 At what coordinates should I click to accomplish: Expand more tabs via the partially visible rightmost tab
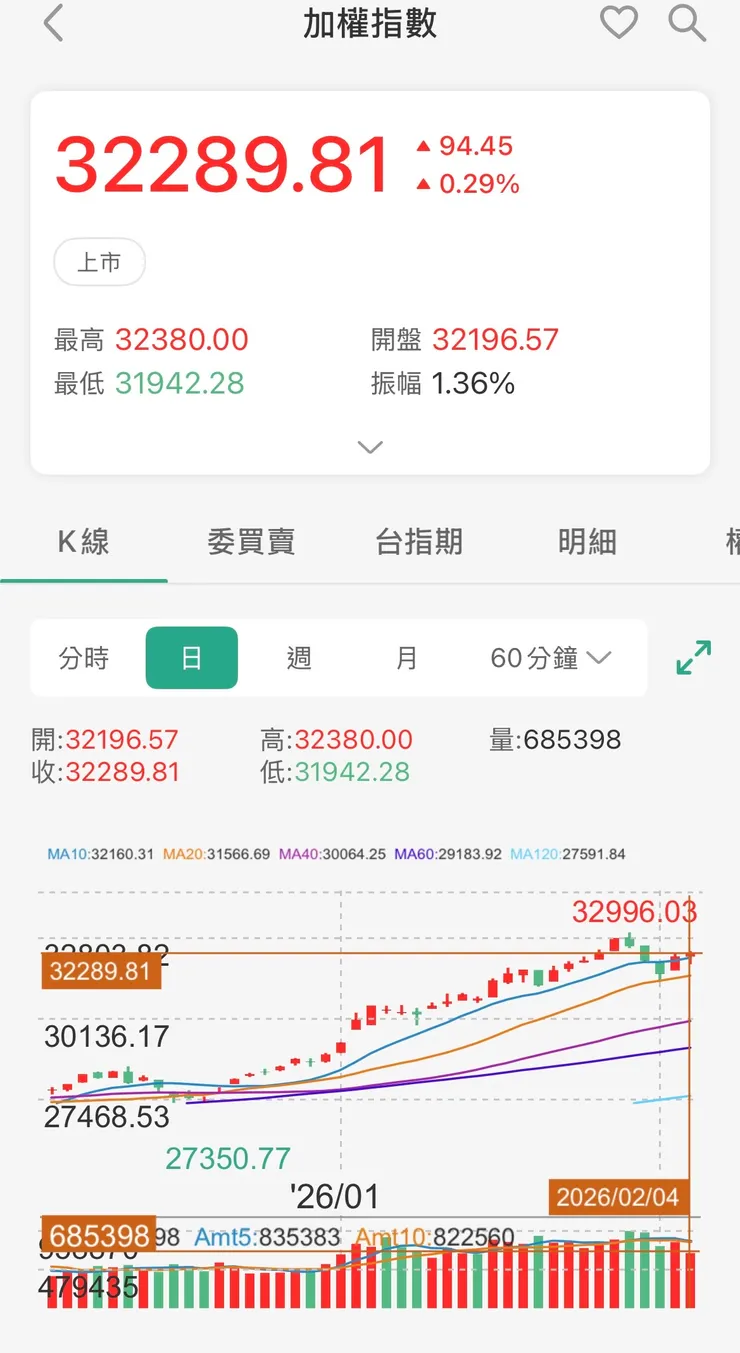coord(732,541)
